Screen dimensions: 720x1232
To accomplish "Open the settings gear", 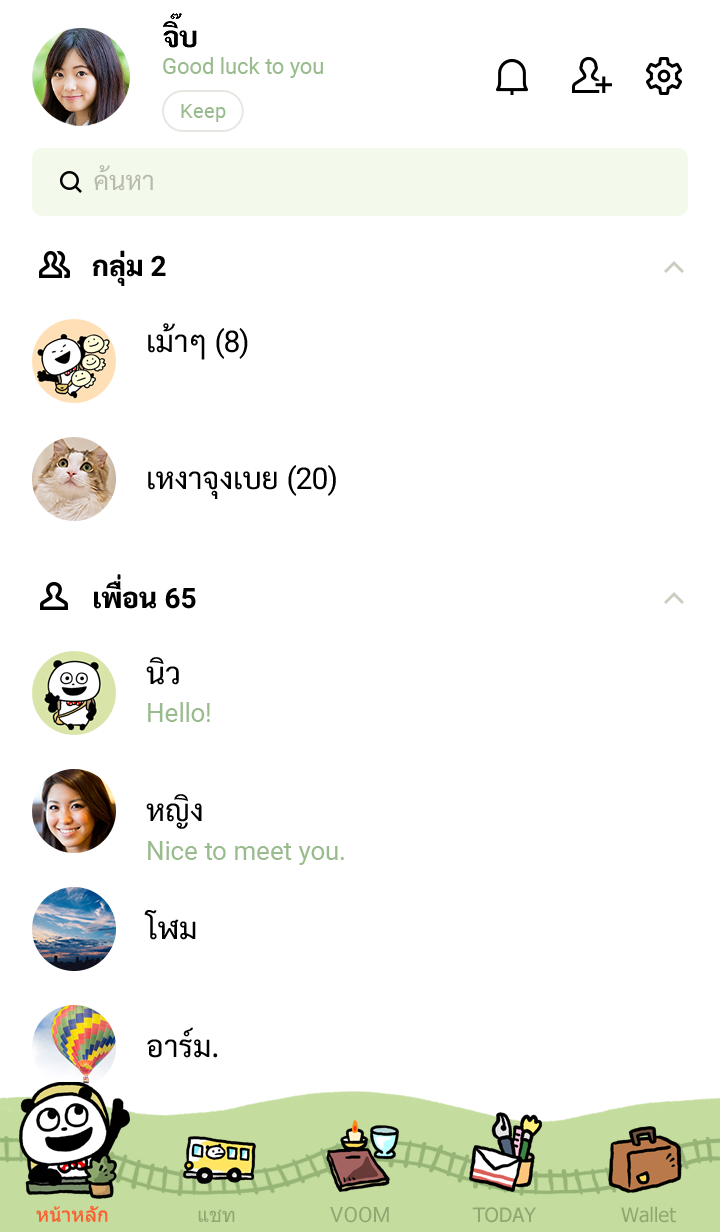I will tap(664, 77).
